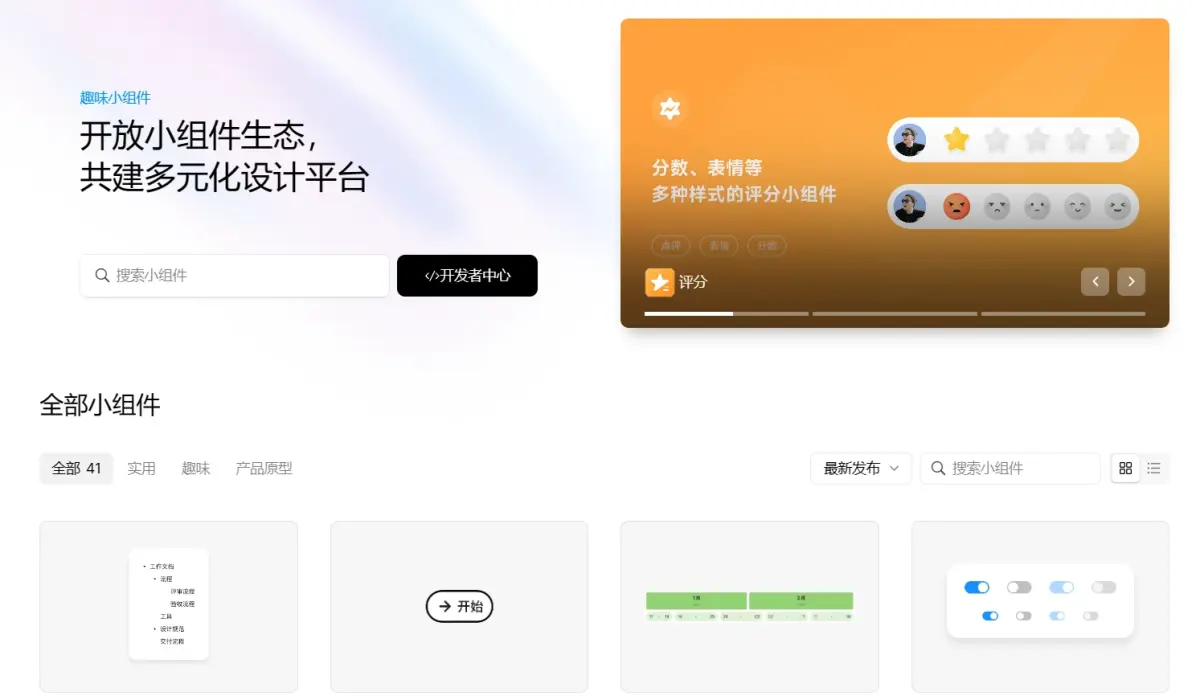The image size is (1192, 696).
Task: Show the next banner slide
Action: click(1131, 282)
